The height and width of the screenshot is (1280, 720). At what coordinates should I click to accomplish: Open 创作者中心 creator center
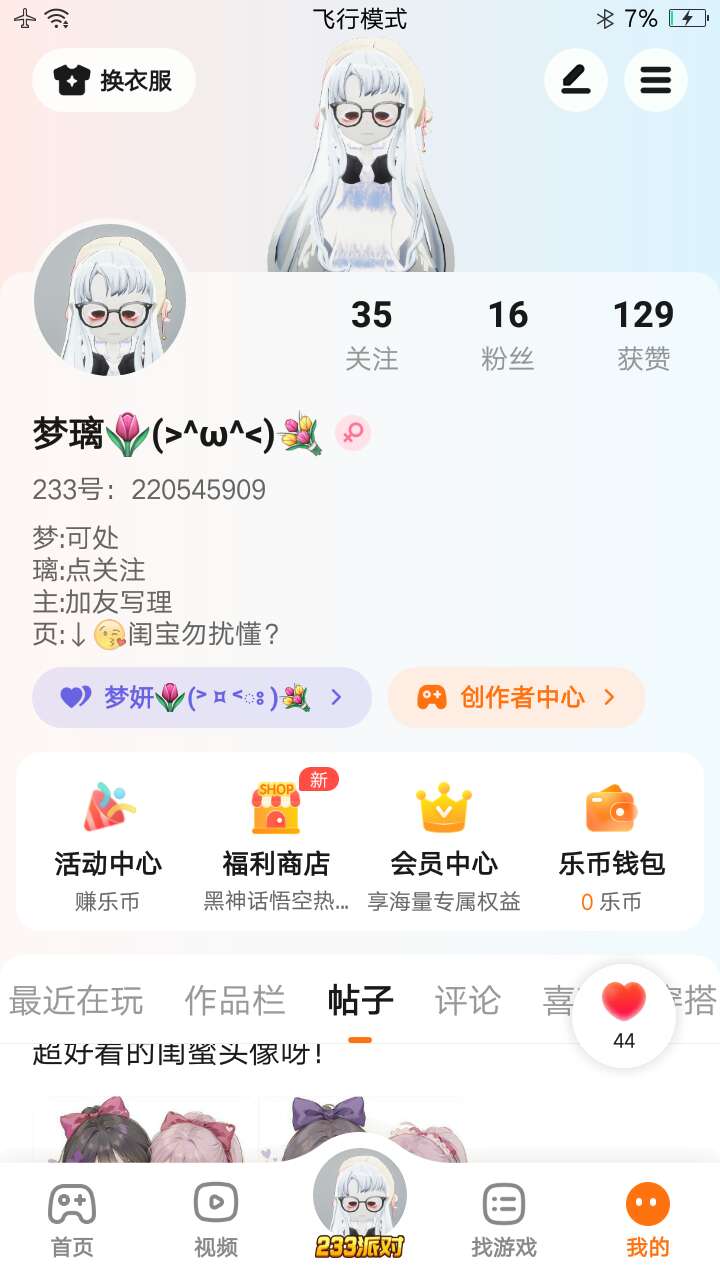[x=516, y=697]
